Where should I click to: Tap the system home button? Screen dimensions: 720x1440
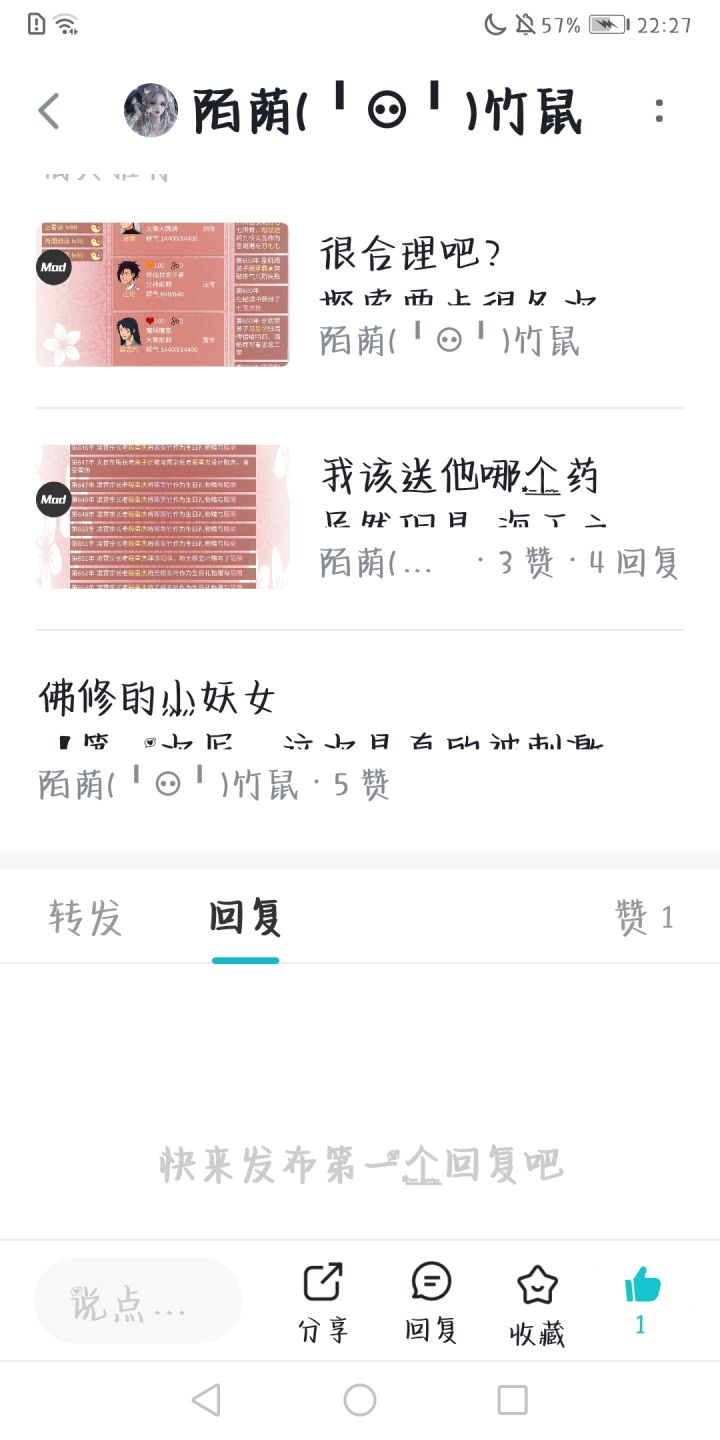pos(360,1400)
